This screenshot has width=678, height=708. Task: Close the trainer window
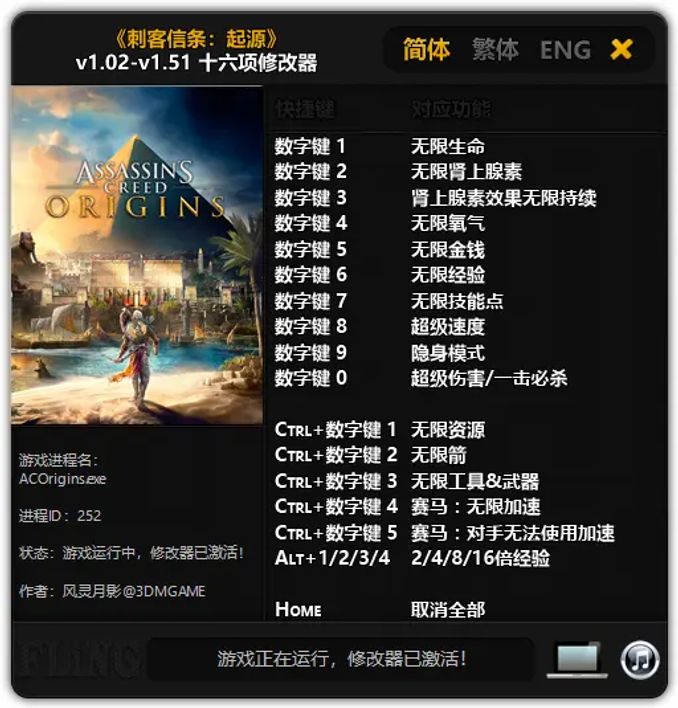coord(621,49)
